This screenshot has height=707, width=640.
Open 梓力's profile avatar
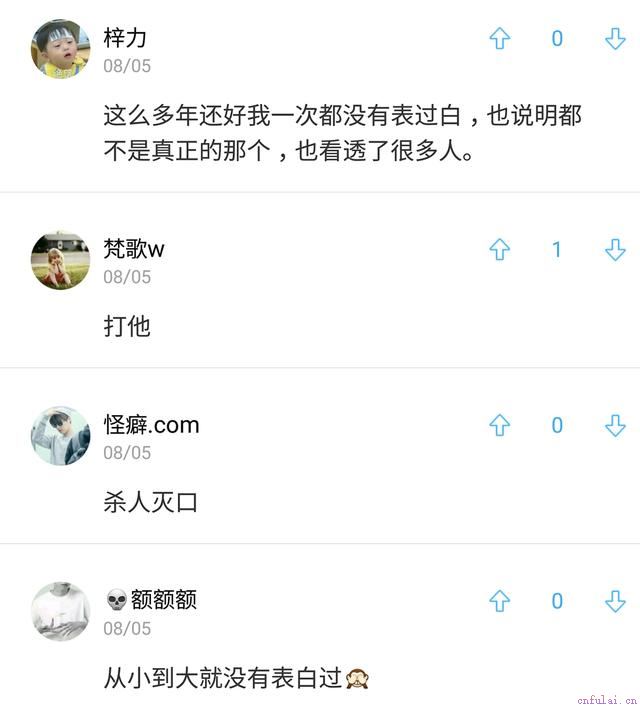pyautogui.click(x=60, y=50)
